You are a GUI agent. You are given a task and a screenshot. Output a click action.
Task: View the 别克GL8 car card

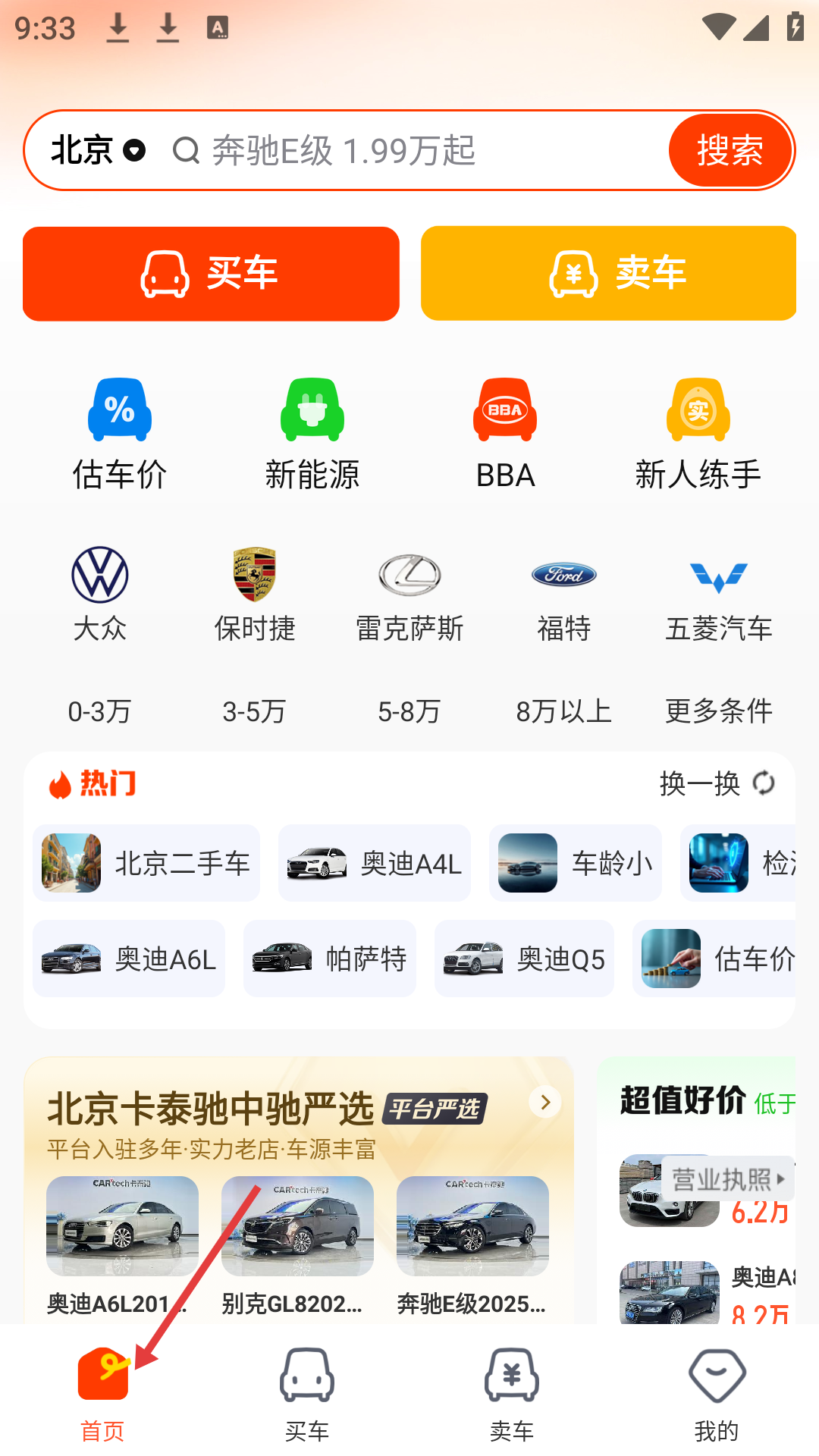(x=297, y=1245)
